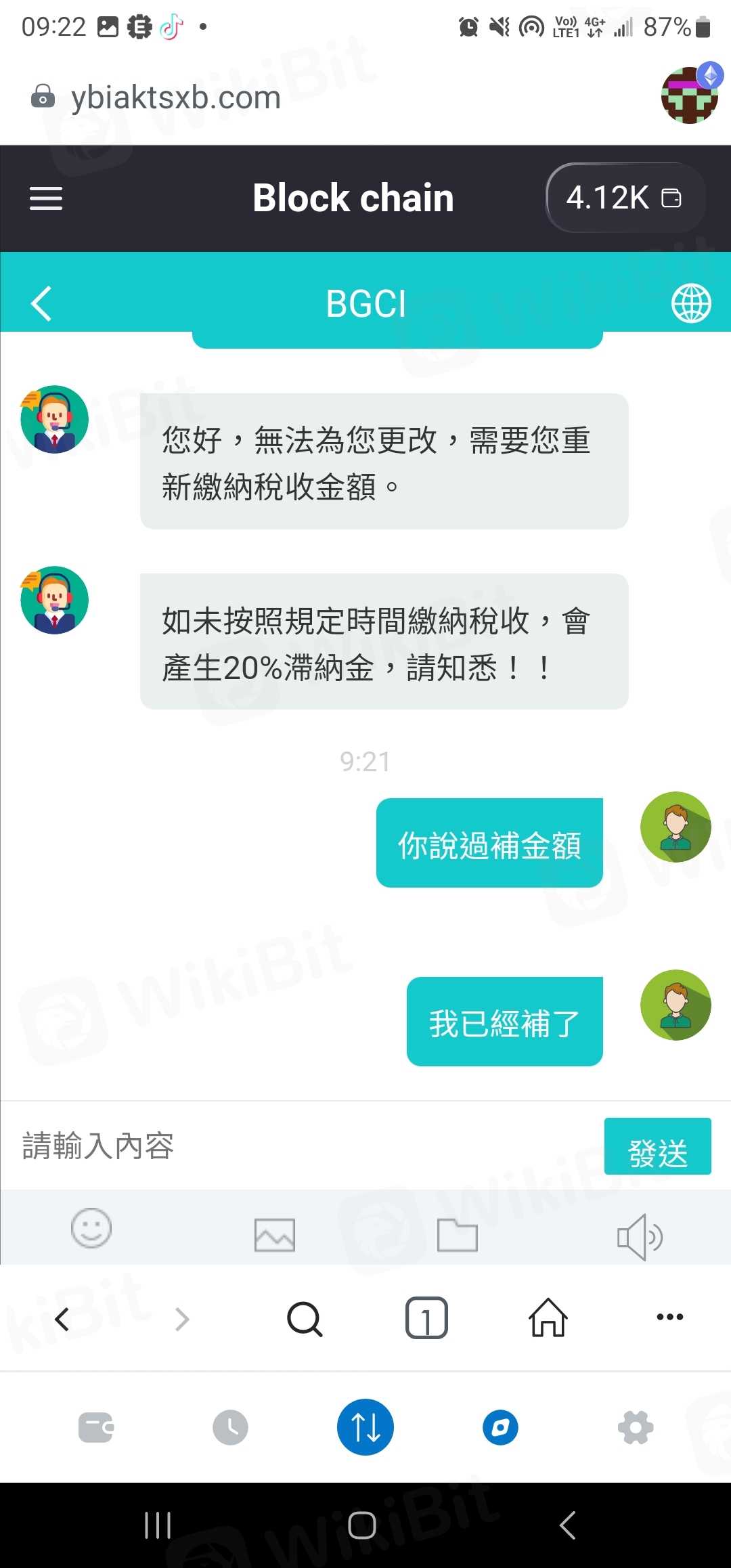The image size is (731, 1568).
Task: Open the settings gear tab
Action: (x=636, y=1428)
